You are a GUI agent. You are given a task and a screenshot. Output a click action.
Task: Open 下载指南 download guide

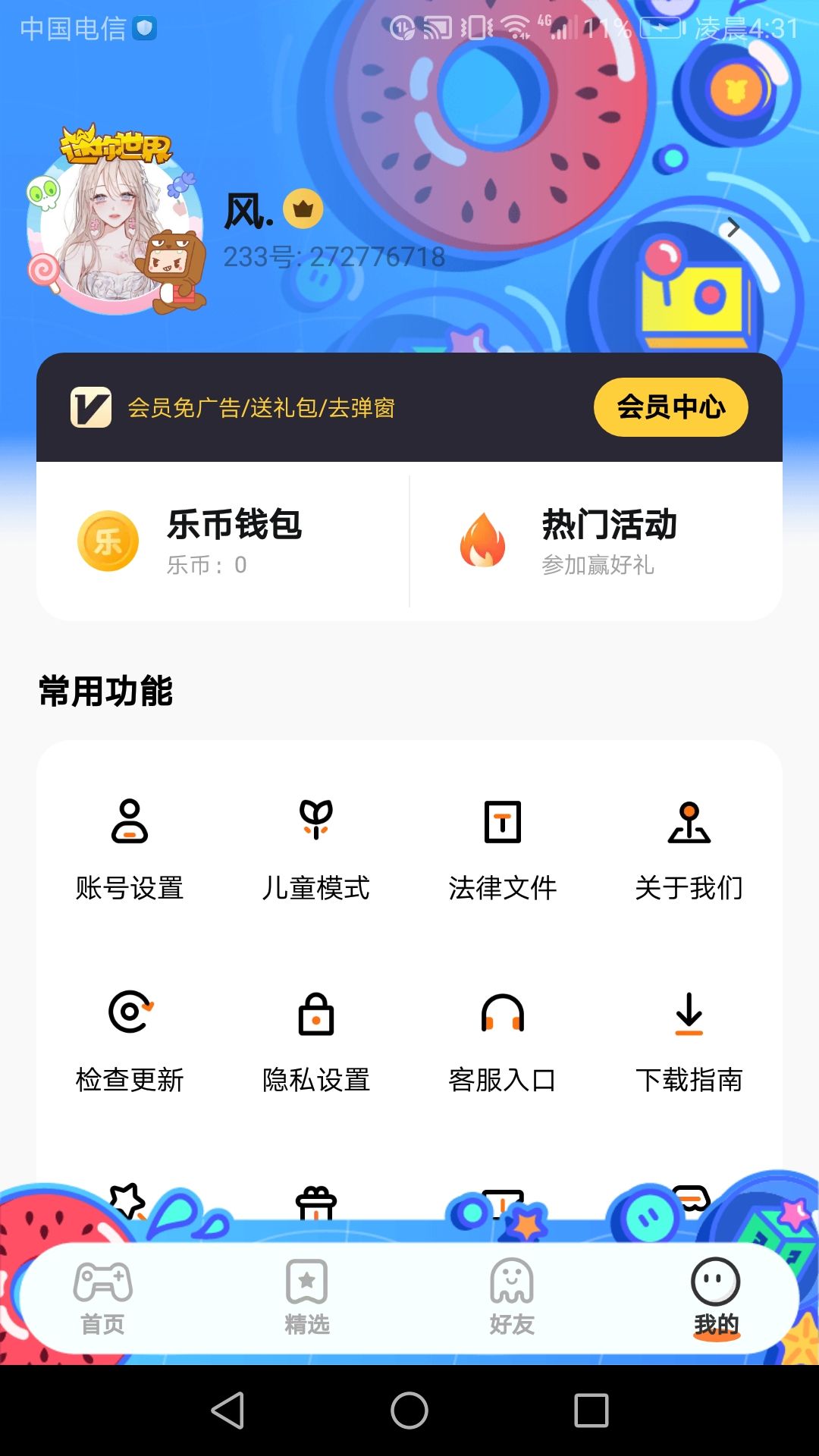coord(689,1041)
